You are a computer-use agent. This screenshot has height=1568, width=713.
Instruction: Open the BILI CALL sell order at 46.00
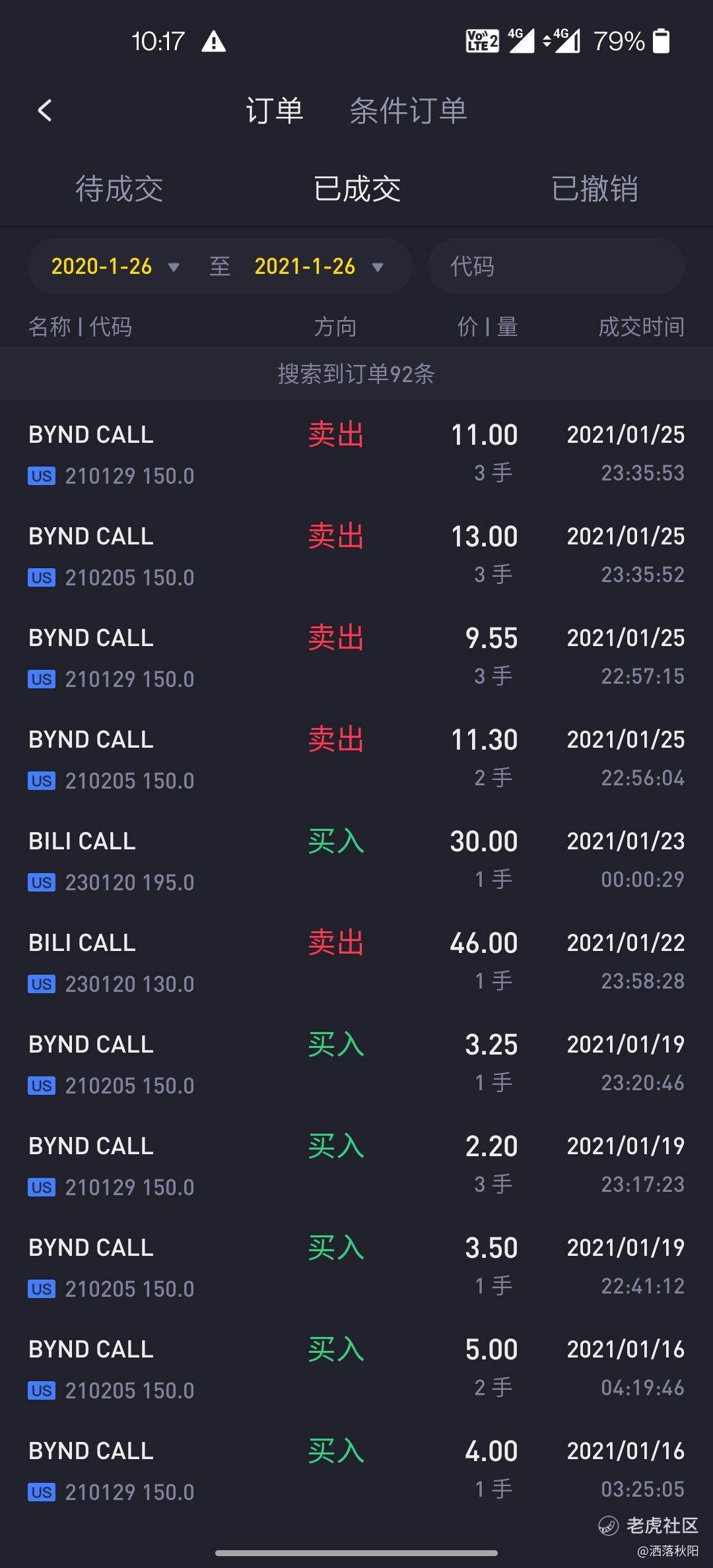[x=356, y=962]
